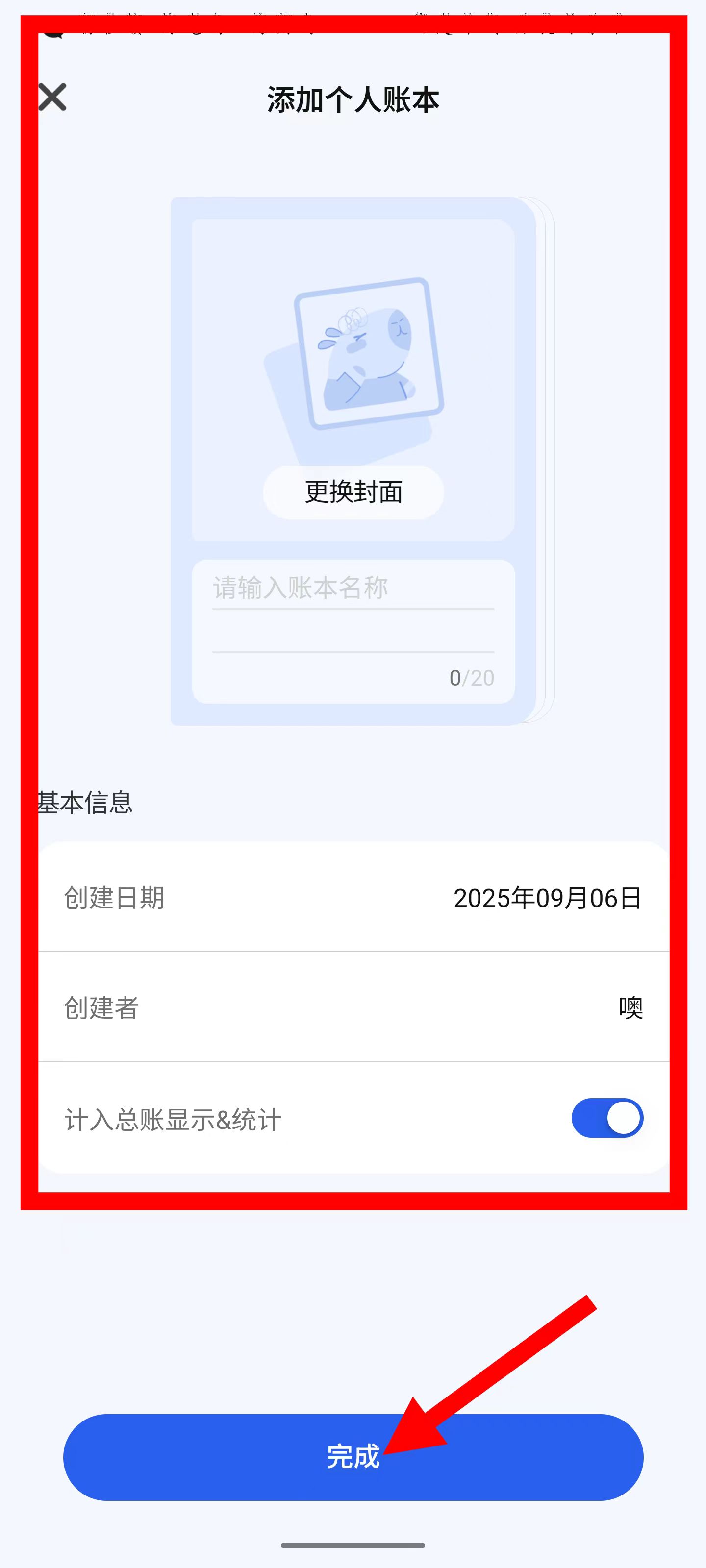The width and height of the screenshot is (706, 1568).
Task: Tap 更换封面 to change the cover
Action: [353, 492]
